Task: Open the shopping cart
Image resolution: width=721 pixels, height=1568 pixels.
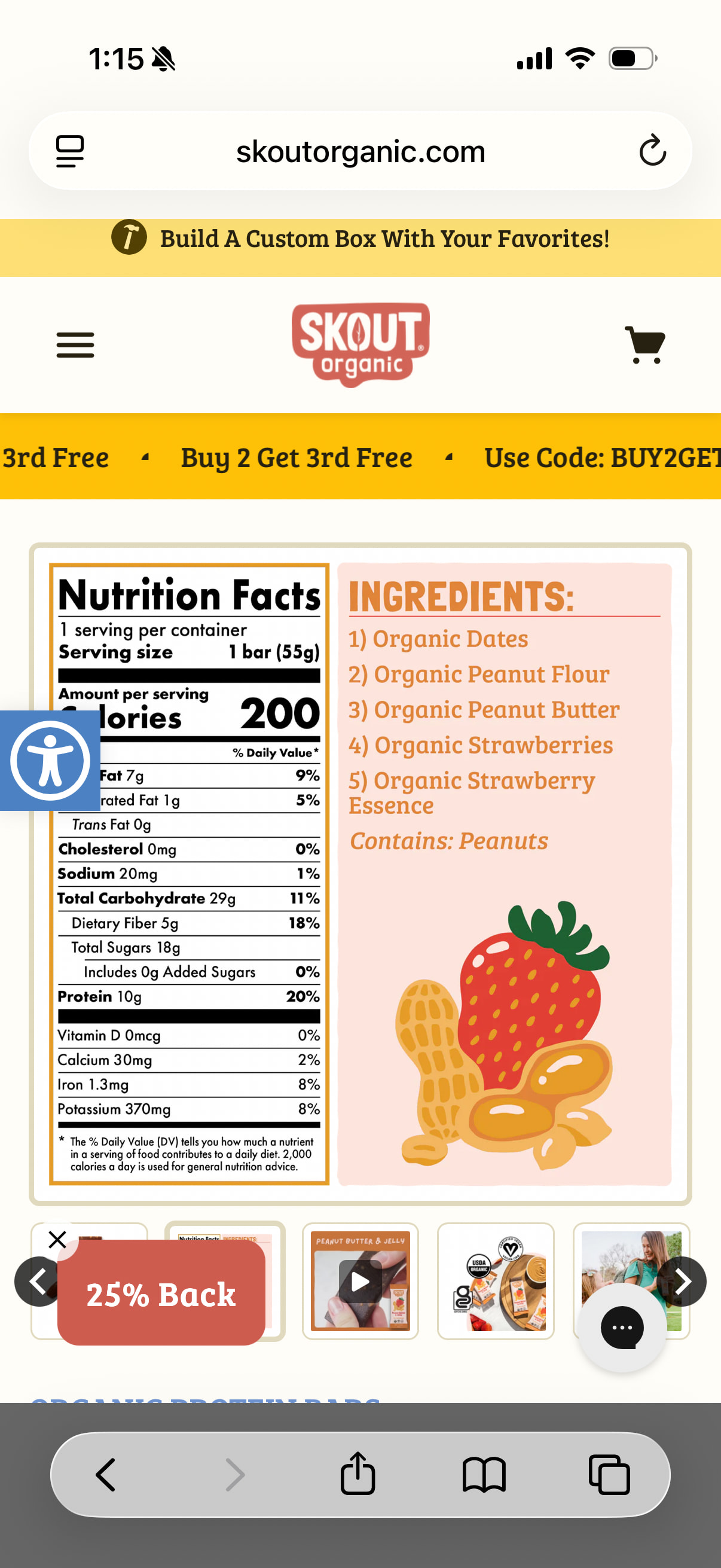Action: coord(645,344)
